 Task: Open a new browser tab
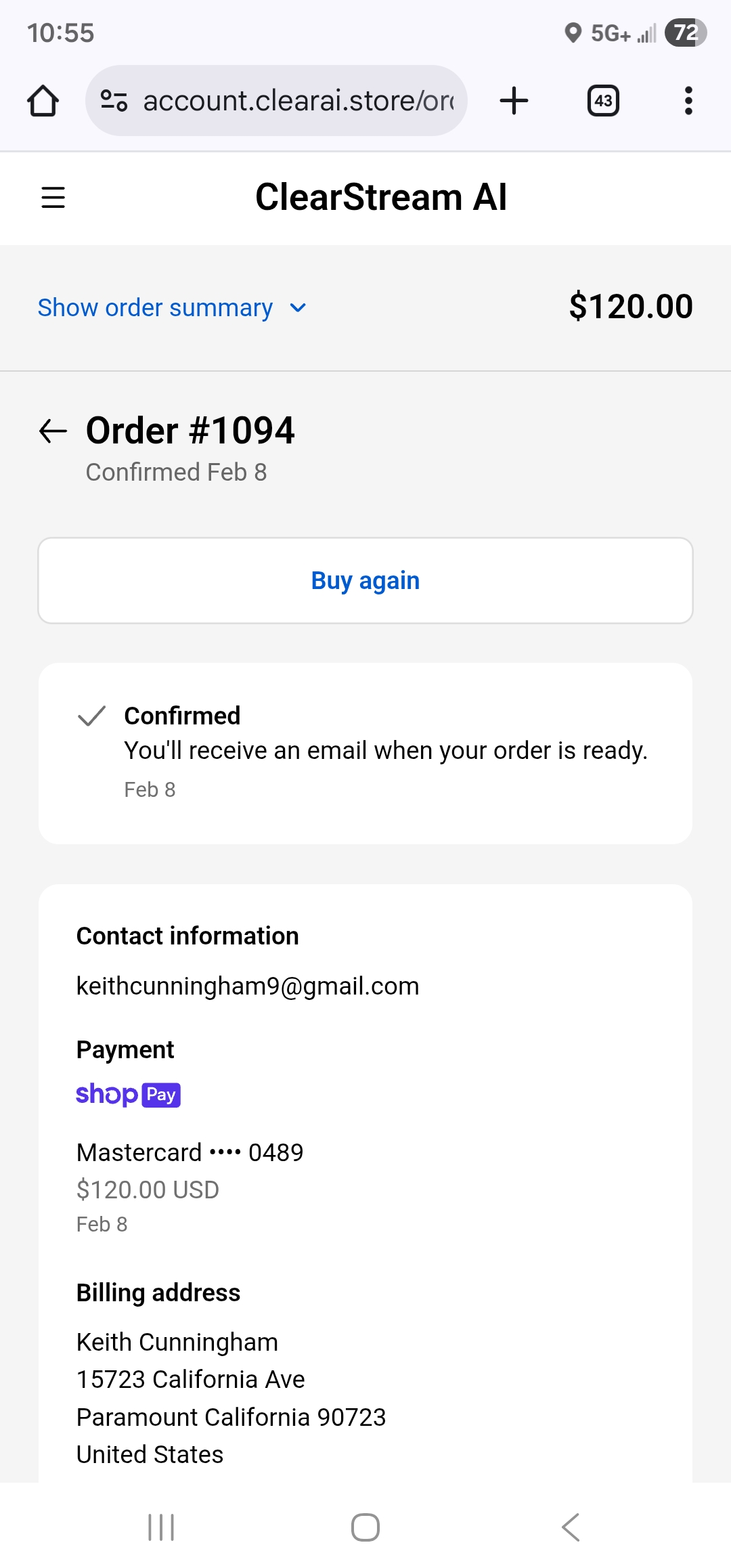coord(514,101)
